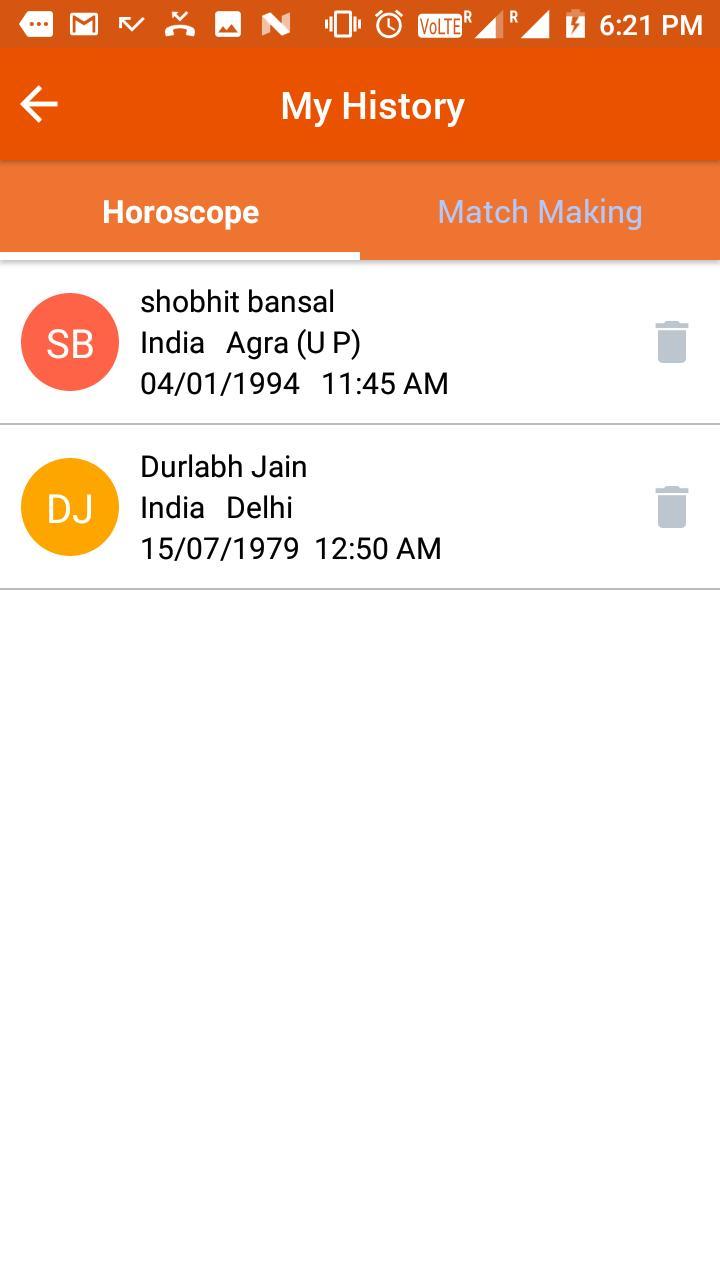The image size is (720, 1280).
Task: Delete shobhit bansal's horoscope entry
Action: [x=670, y=341]
